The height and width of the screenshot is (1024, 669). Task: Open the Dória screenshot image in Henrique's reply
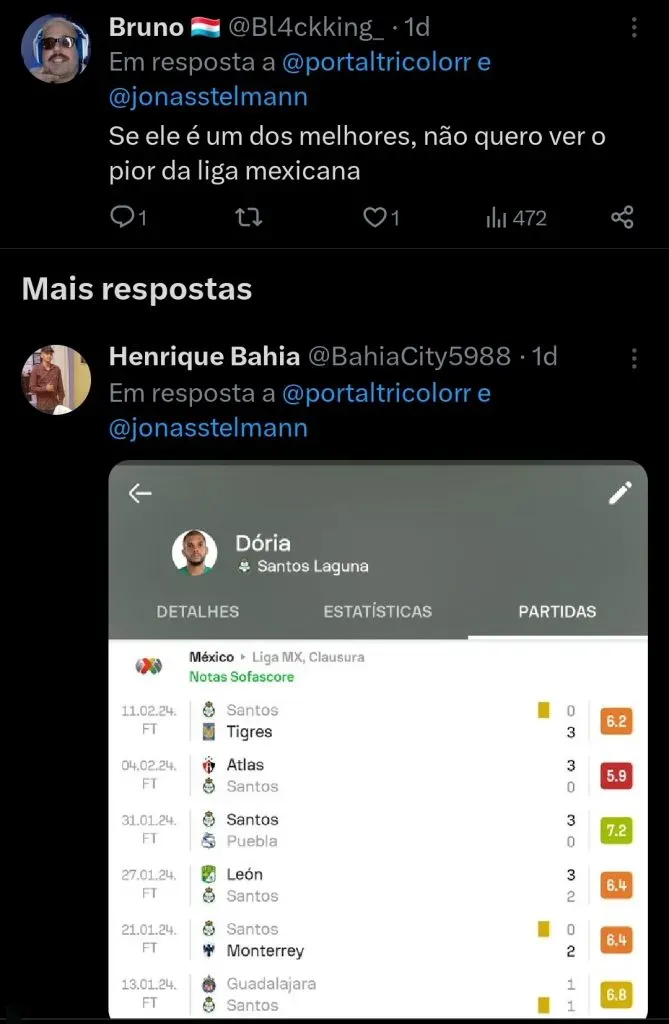[x=378, y=740]
